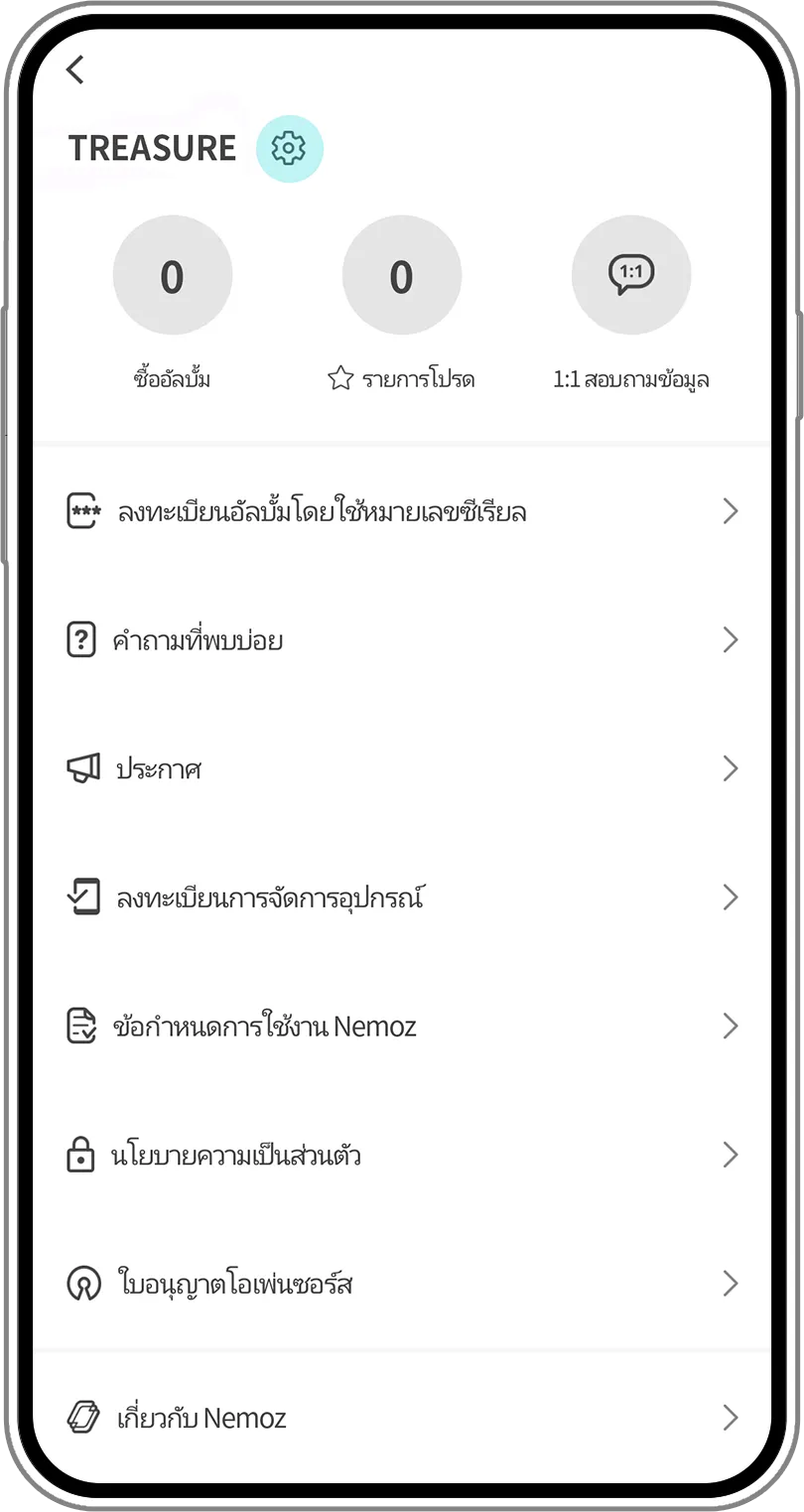
Task: Open ลงทะเบียนการจัดการอุปกรณ์ device management
Action: coord(401,898)
